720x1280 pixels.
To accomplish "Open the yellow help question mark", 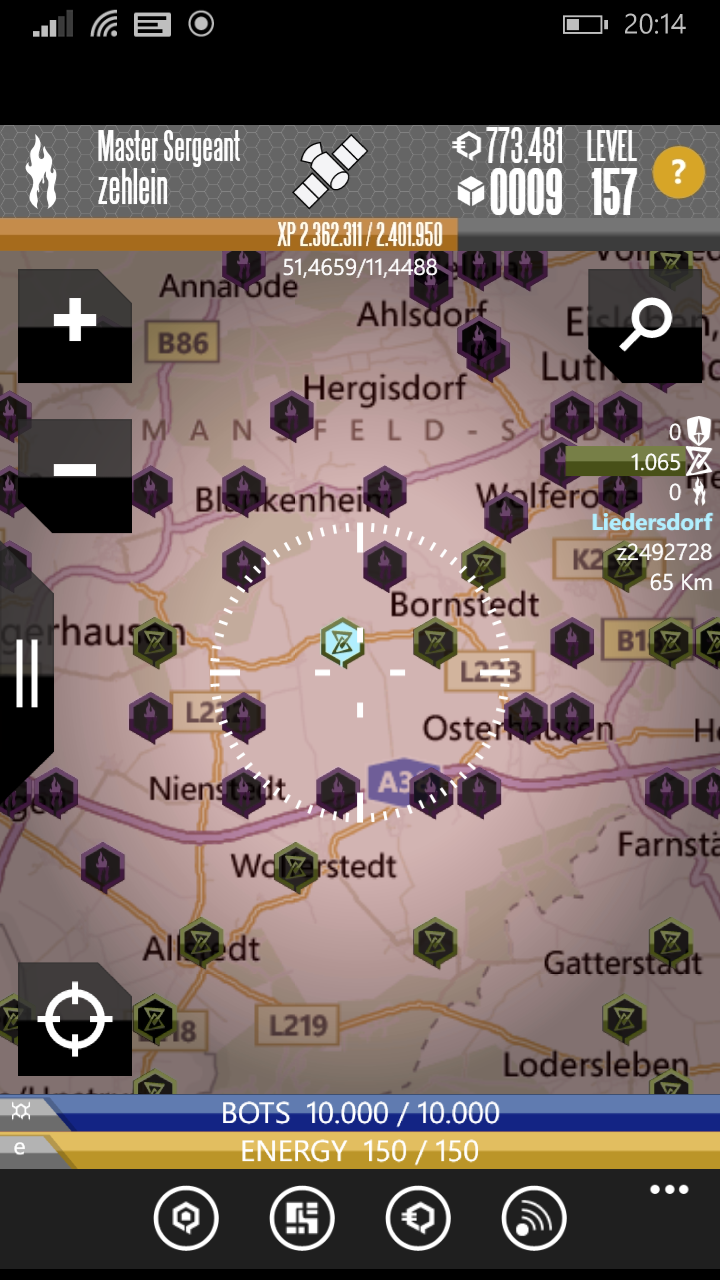I will point(677,172).
